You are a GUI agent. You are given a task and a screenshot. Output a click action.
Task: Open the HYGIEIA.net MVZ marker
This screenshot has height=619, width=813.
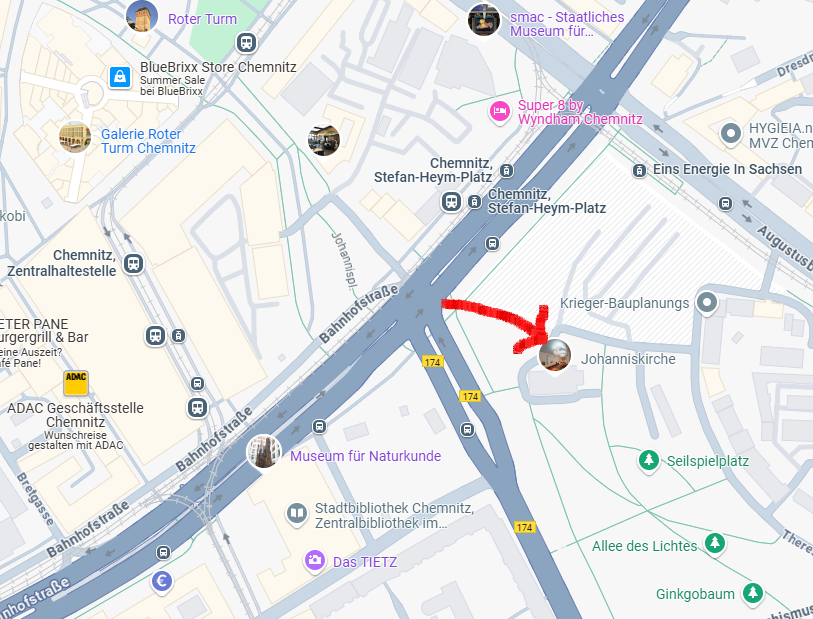tap(732, 132)
